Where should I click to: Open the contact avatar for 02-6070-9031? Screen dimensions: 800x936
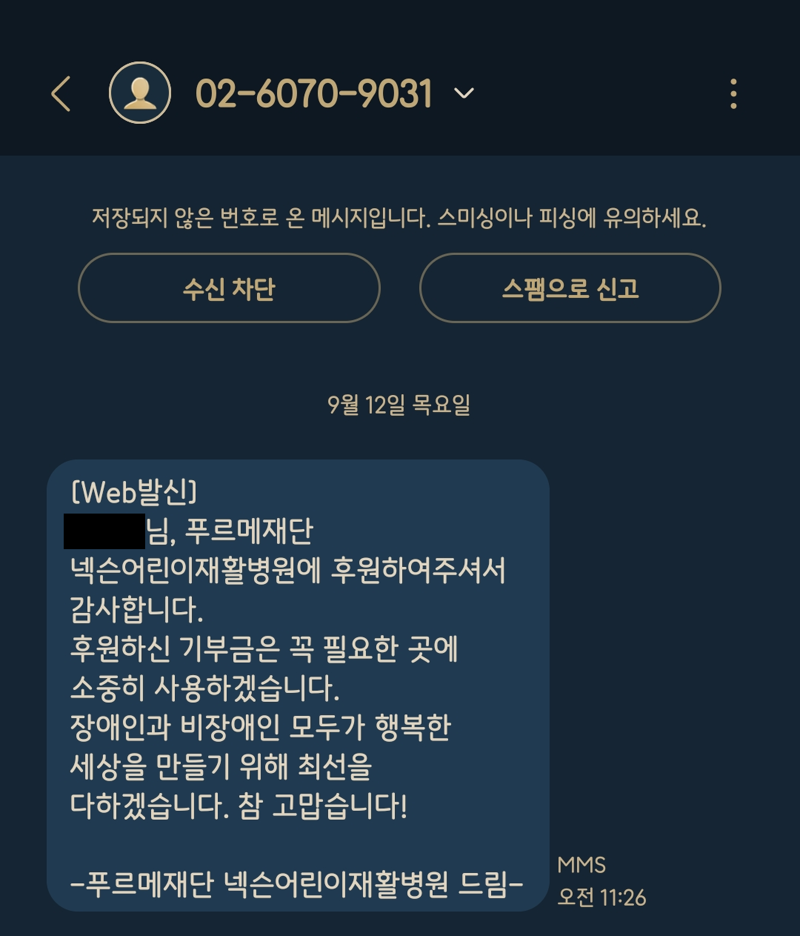click(139, 93)
